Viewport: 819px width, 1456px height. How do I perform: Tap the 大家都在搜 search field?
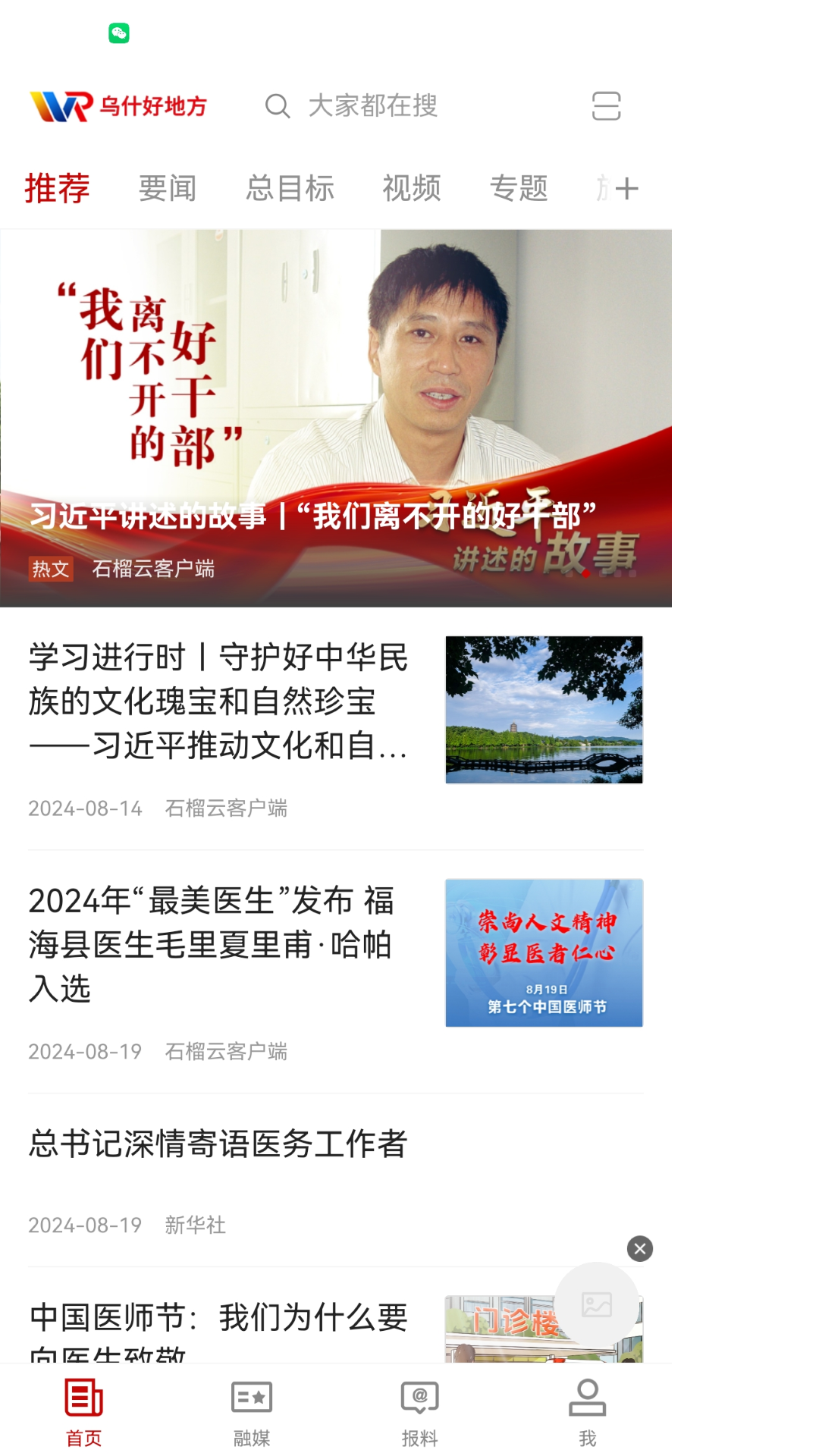point(372,106)
